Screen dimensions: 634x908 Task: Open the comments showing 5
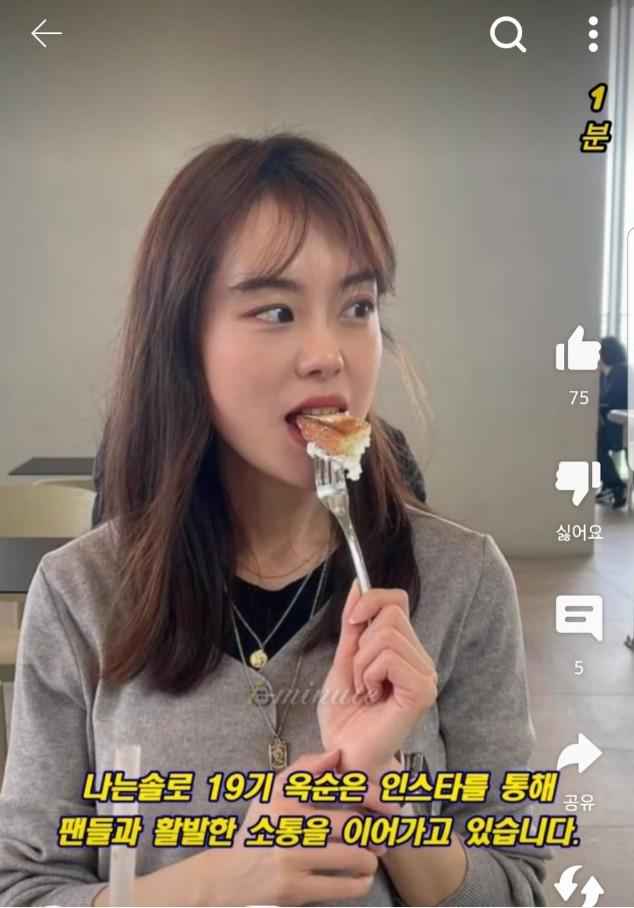tap(578, 618)
